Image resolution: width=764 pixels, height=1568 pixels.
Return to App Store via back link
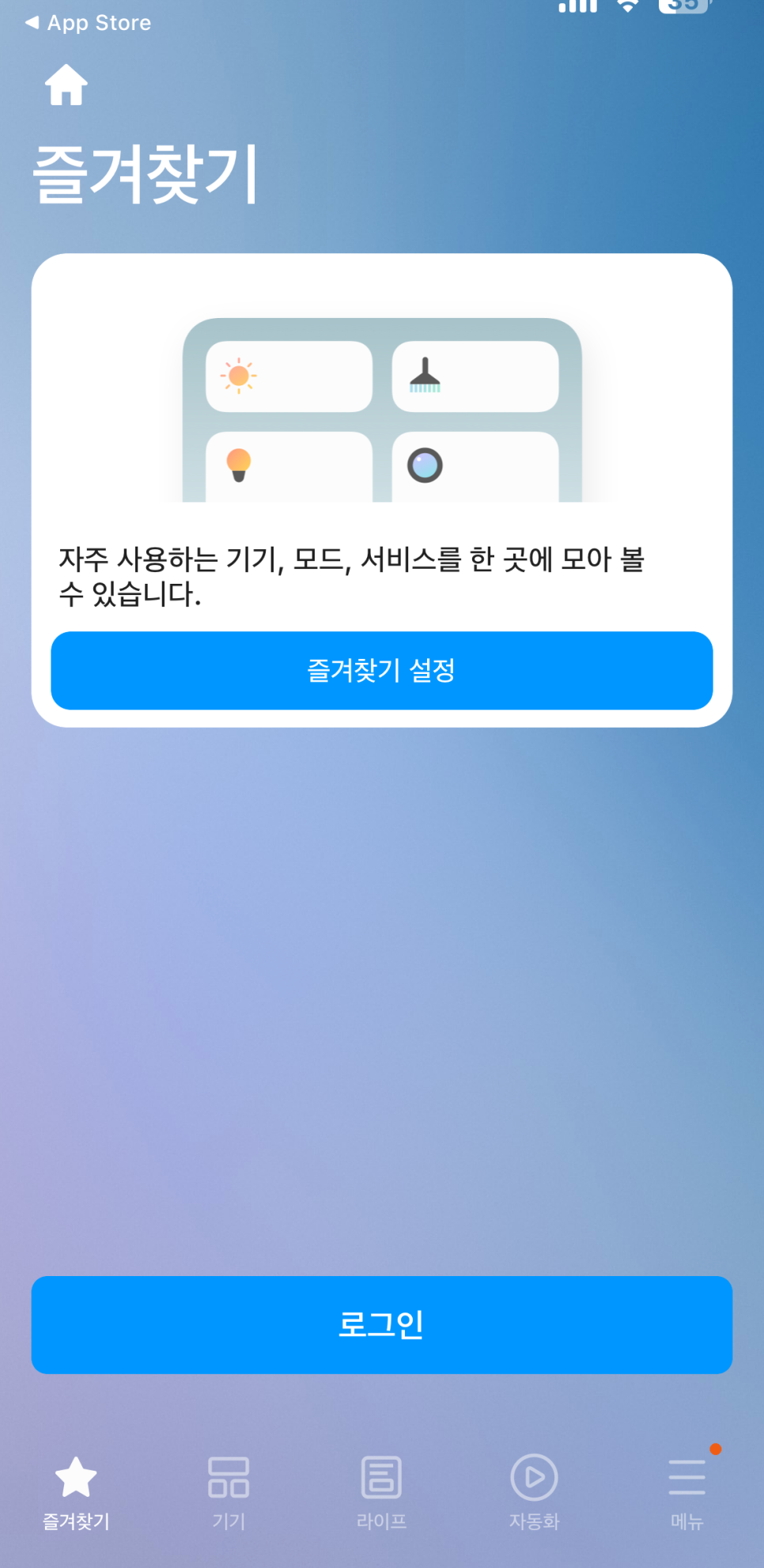click(89, 23)
